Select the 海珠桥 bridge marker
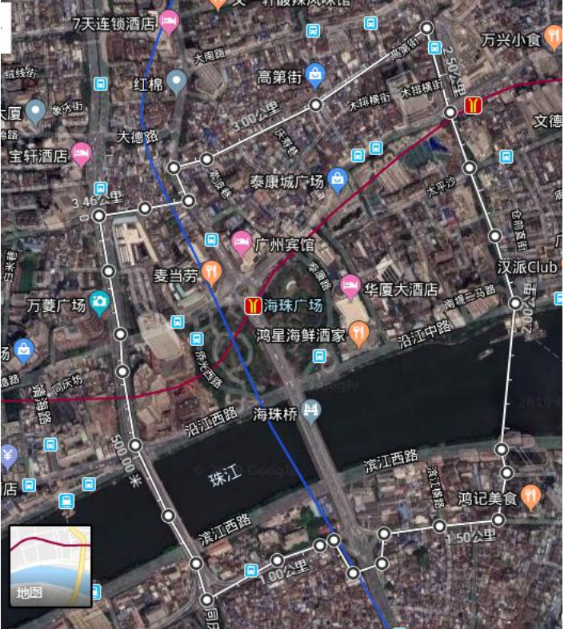 pos(311,412)
